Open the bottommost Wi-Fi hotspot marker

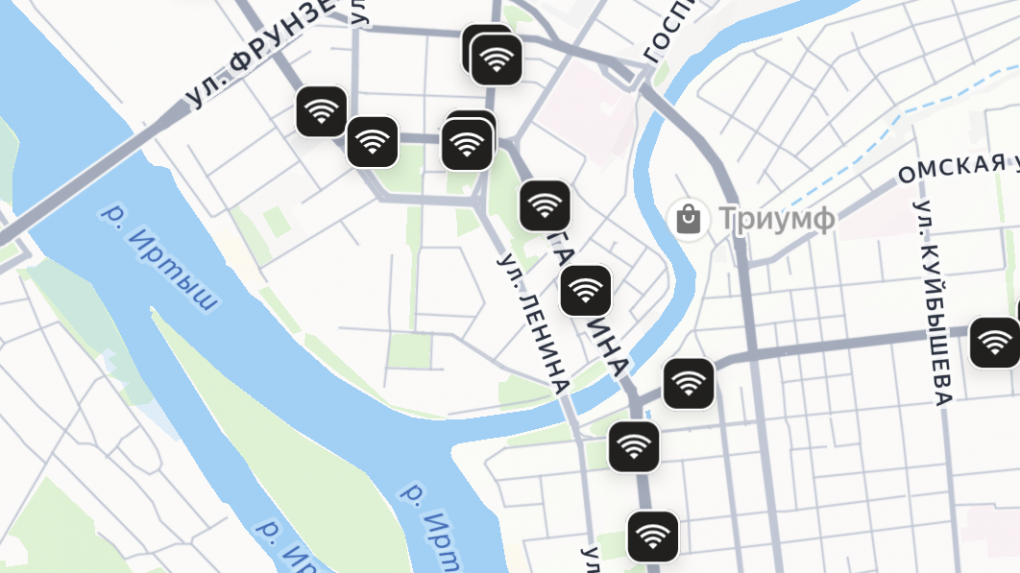652,537
